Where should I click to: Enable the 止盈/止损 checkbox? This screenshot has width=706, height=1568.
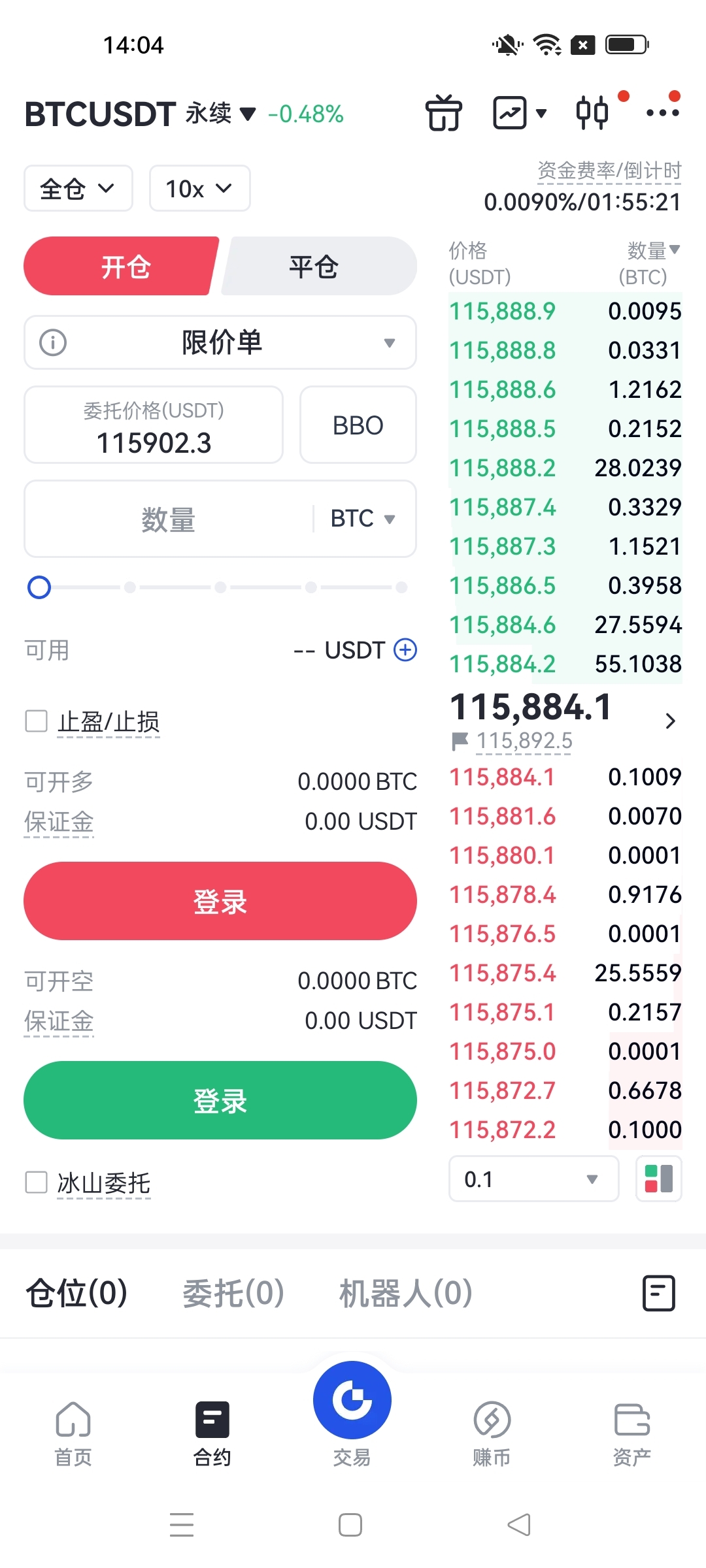pos(36,721)
